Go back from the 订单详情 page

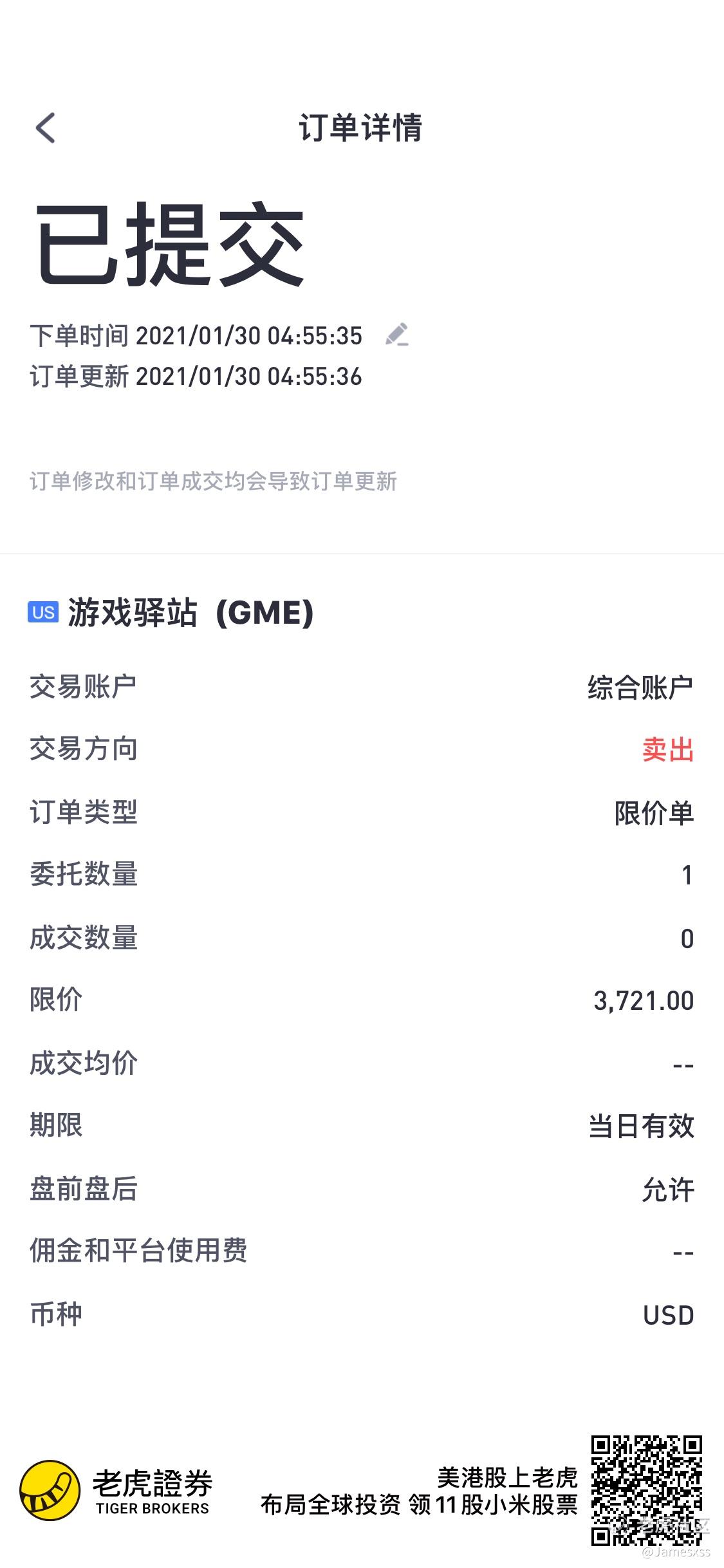(46, 127)
